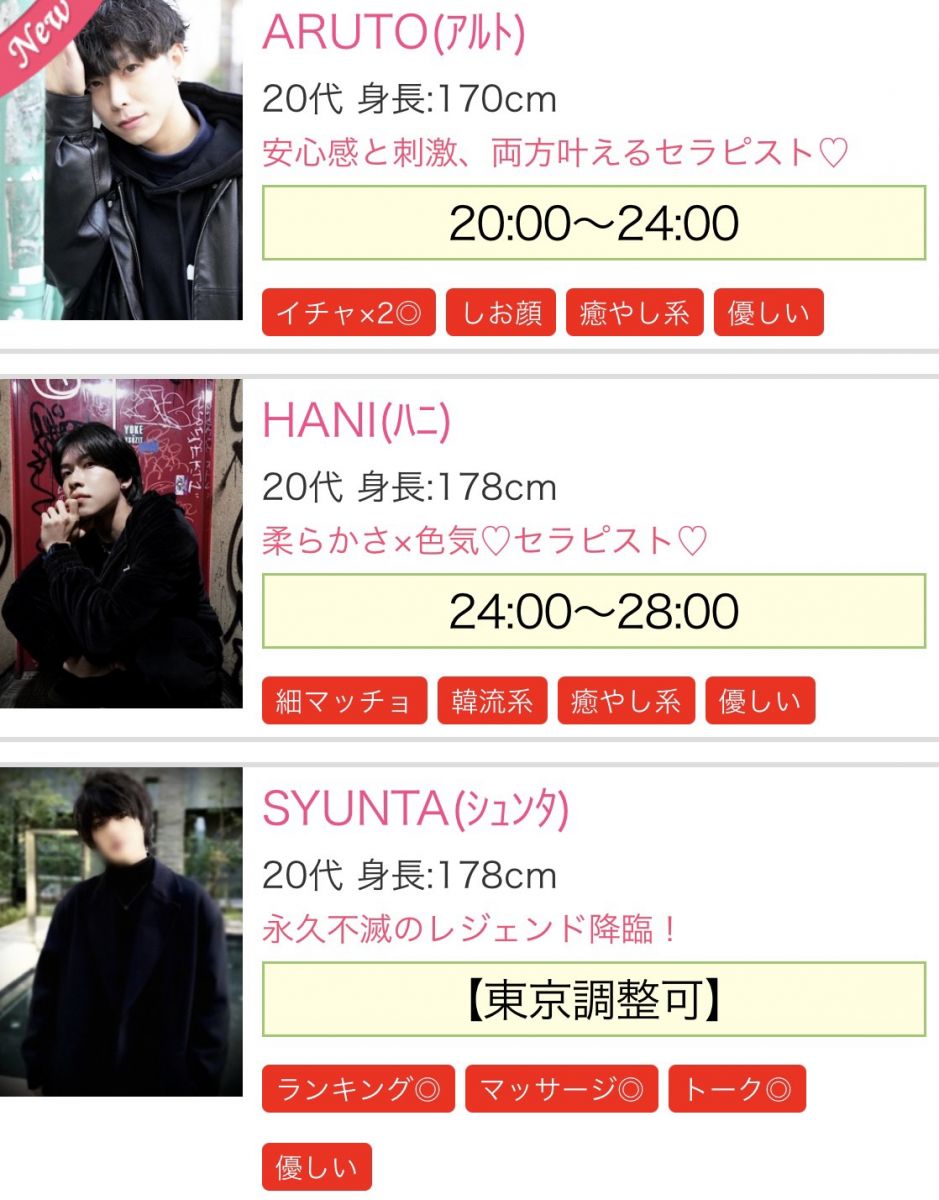Select the 韓流系 tag
The height and width of the screenshot is (1200, 939).
tap(492, 701)
